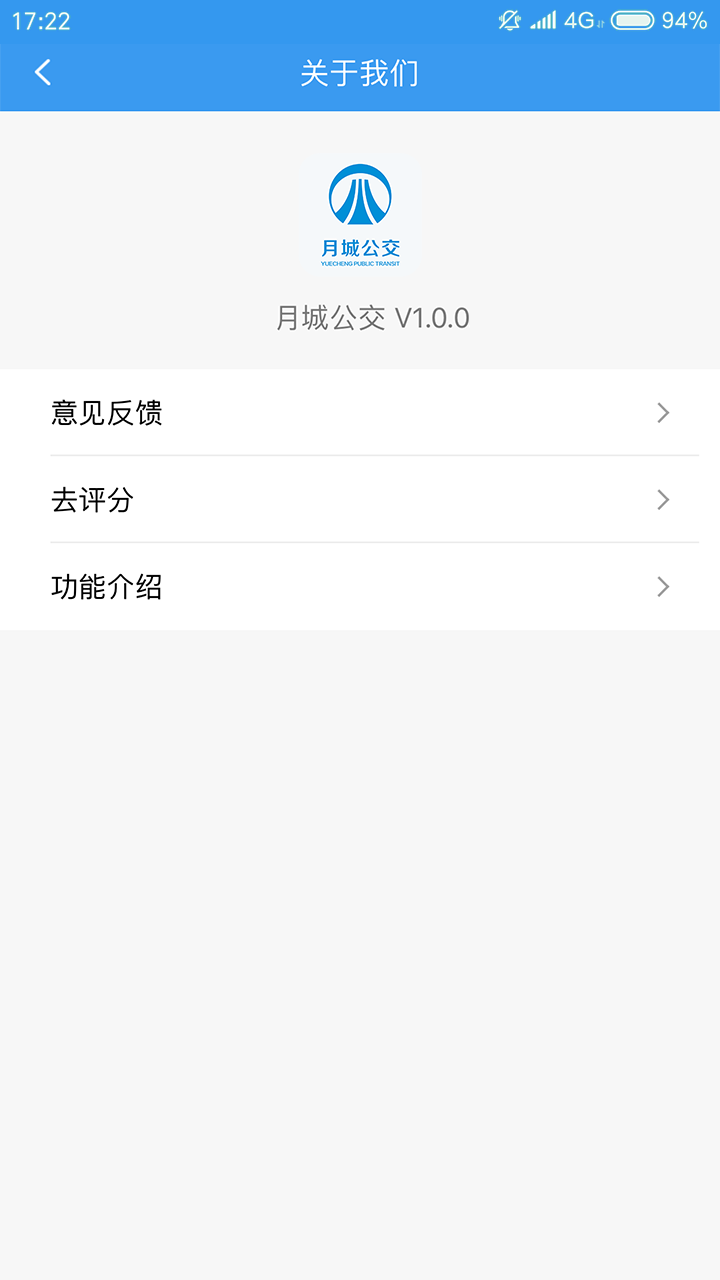Open the chevron beside 功能介绍
Image resolution: width=720 pixels, height=1280 pixels.
661,586
